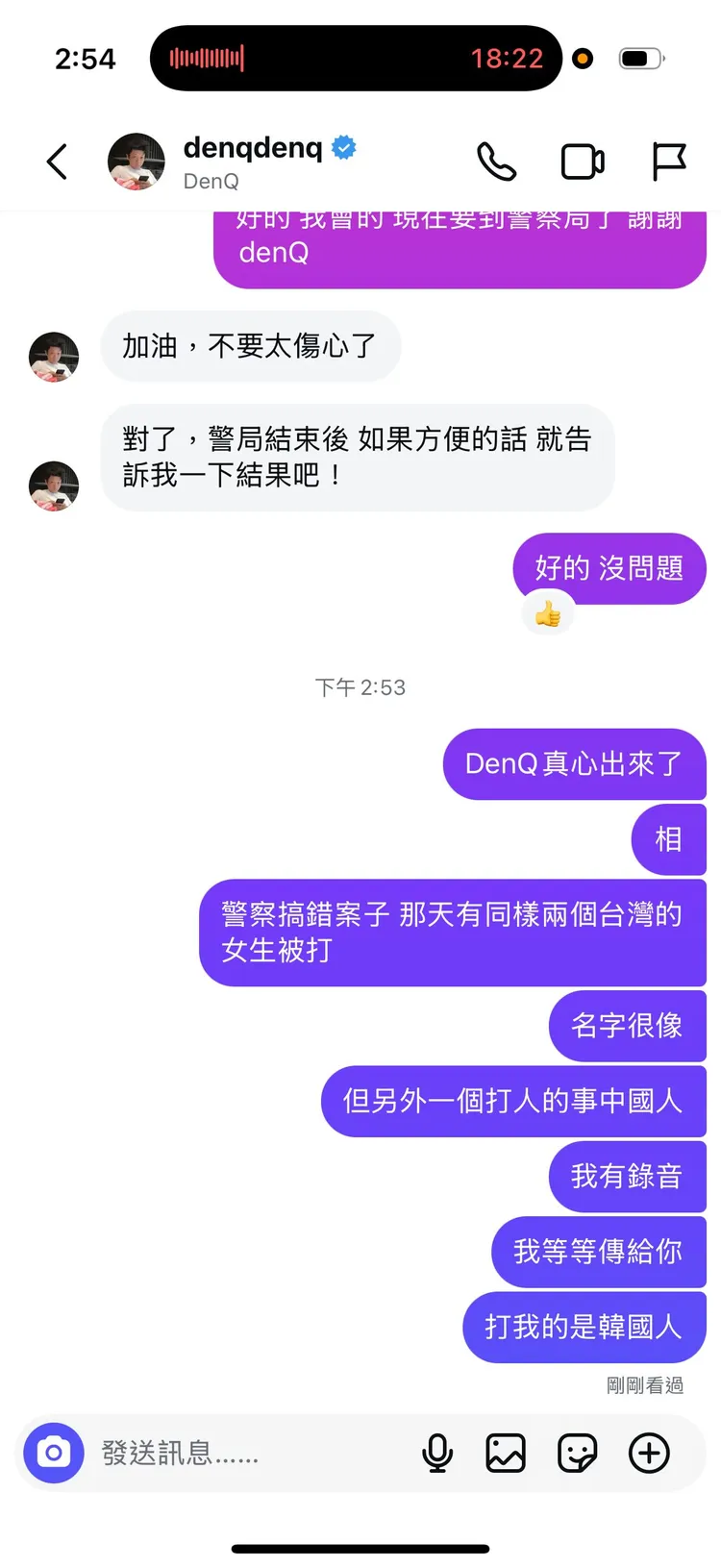
Task: Open more attachment options with the plus icon
Action: tap(649, 1453)
